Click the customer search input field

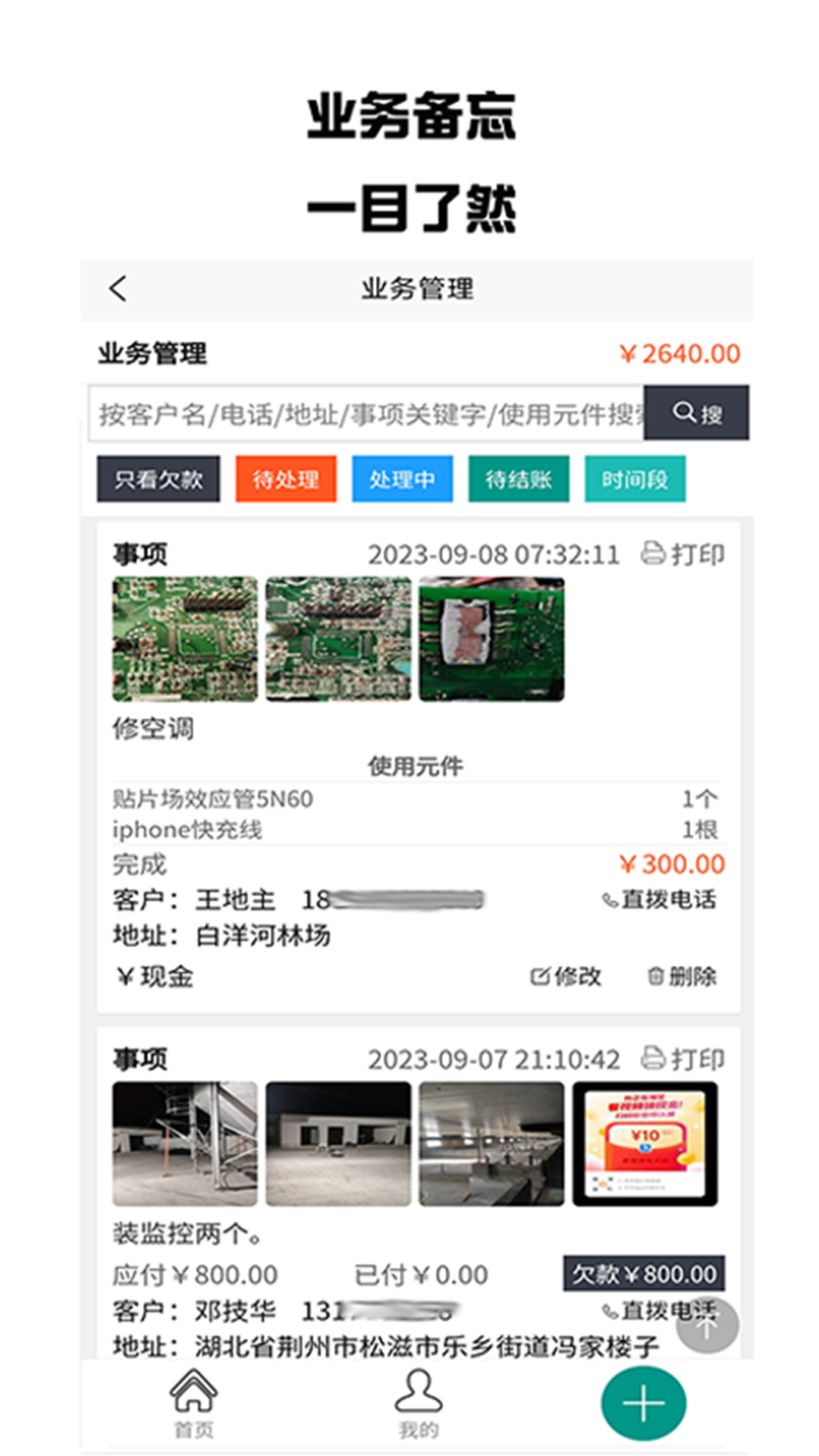(364, 413)
